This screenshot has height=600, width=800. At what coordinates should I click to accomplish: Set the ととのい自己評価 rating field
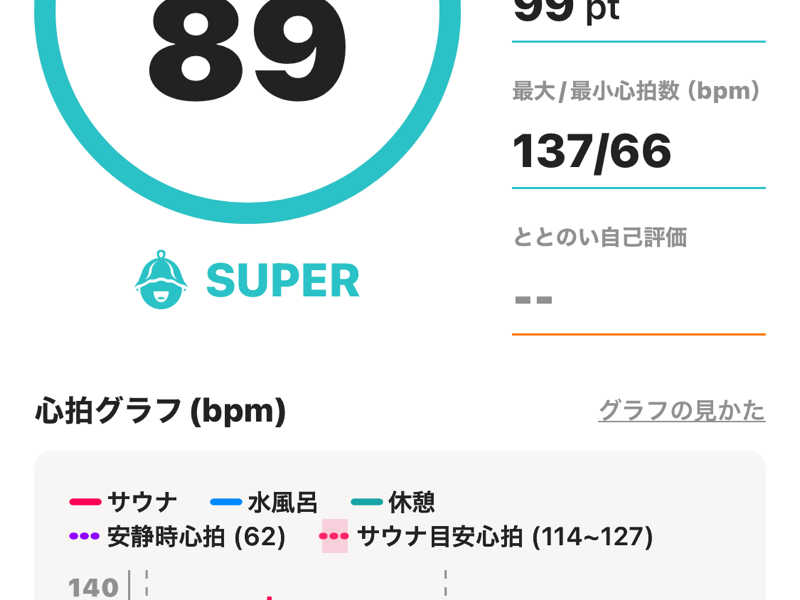[x=638, y=299]
